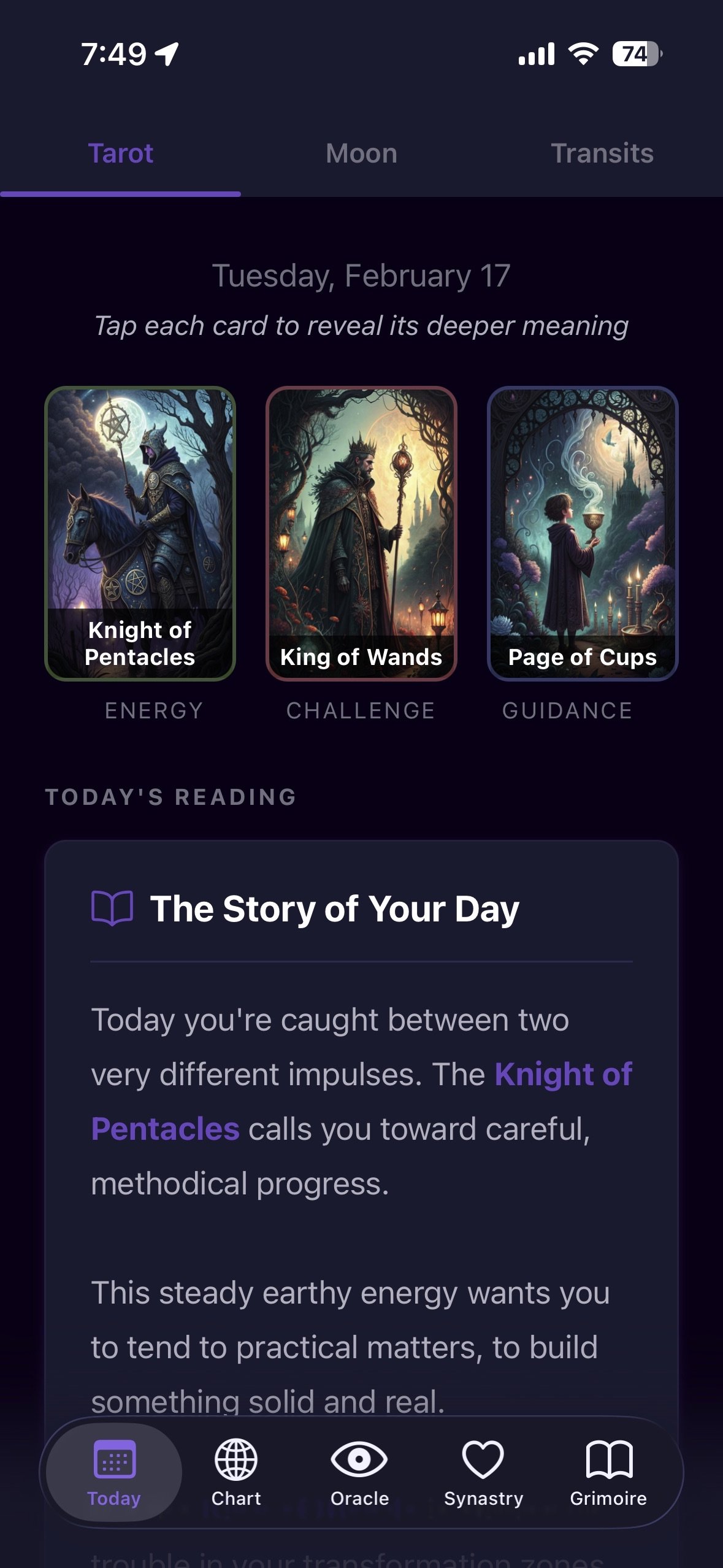Tap the King of Wands card
This screenshot has width=723, height=1568.
[x=361, y=532]
